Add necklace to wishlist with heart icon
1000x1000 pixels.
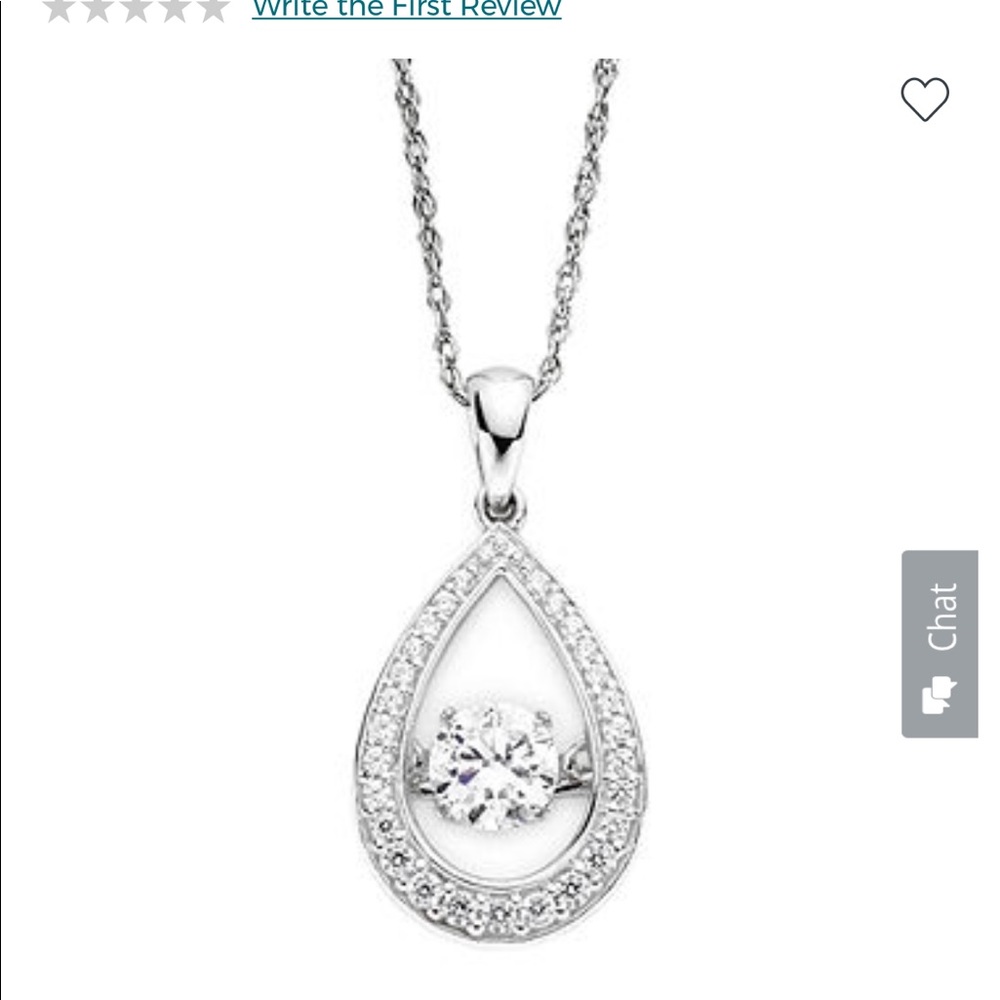(x=924, y=99)
